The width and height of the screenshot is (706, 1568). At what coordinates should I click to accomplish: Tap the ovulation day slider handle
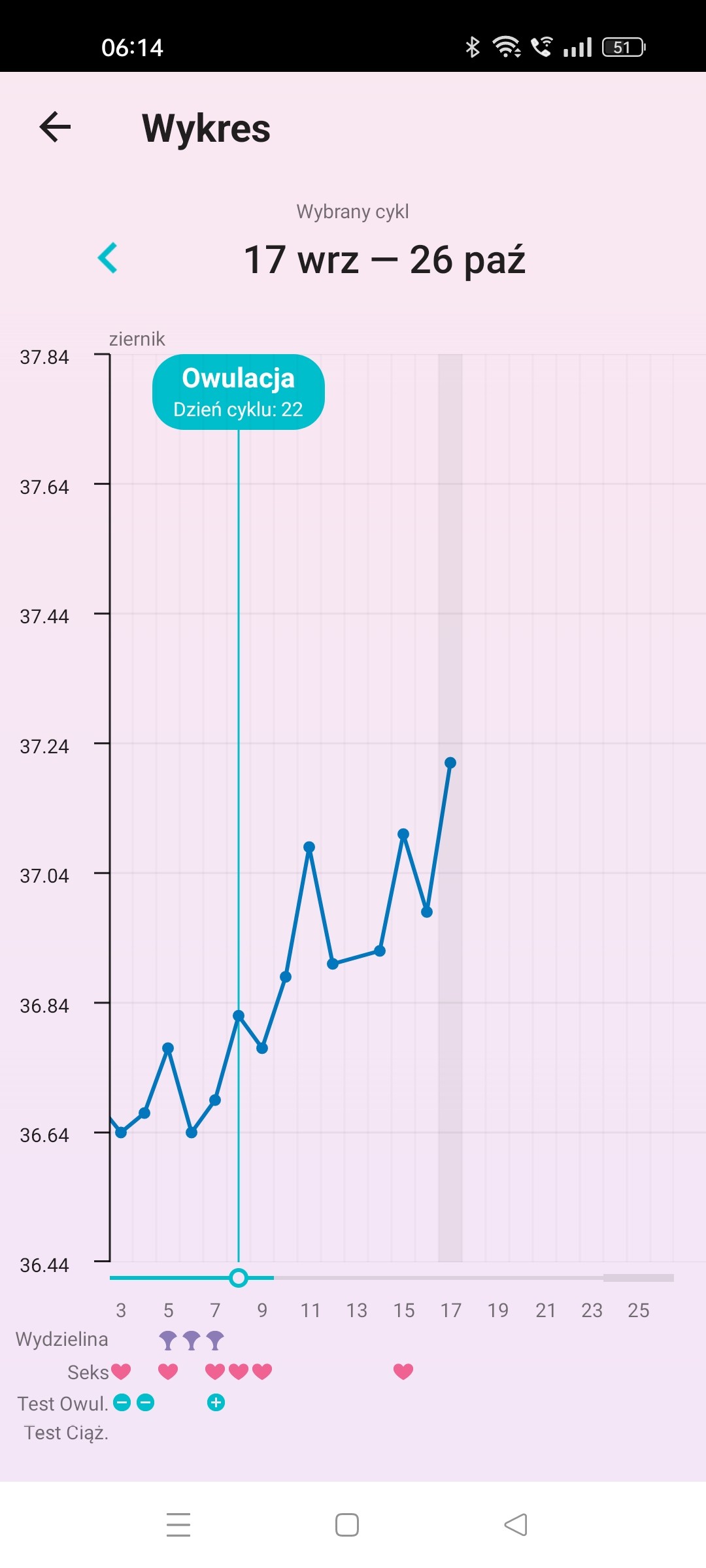pos(239,1277)
